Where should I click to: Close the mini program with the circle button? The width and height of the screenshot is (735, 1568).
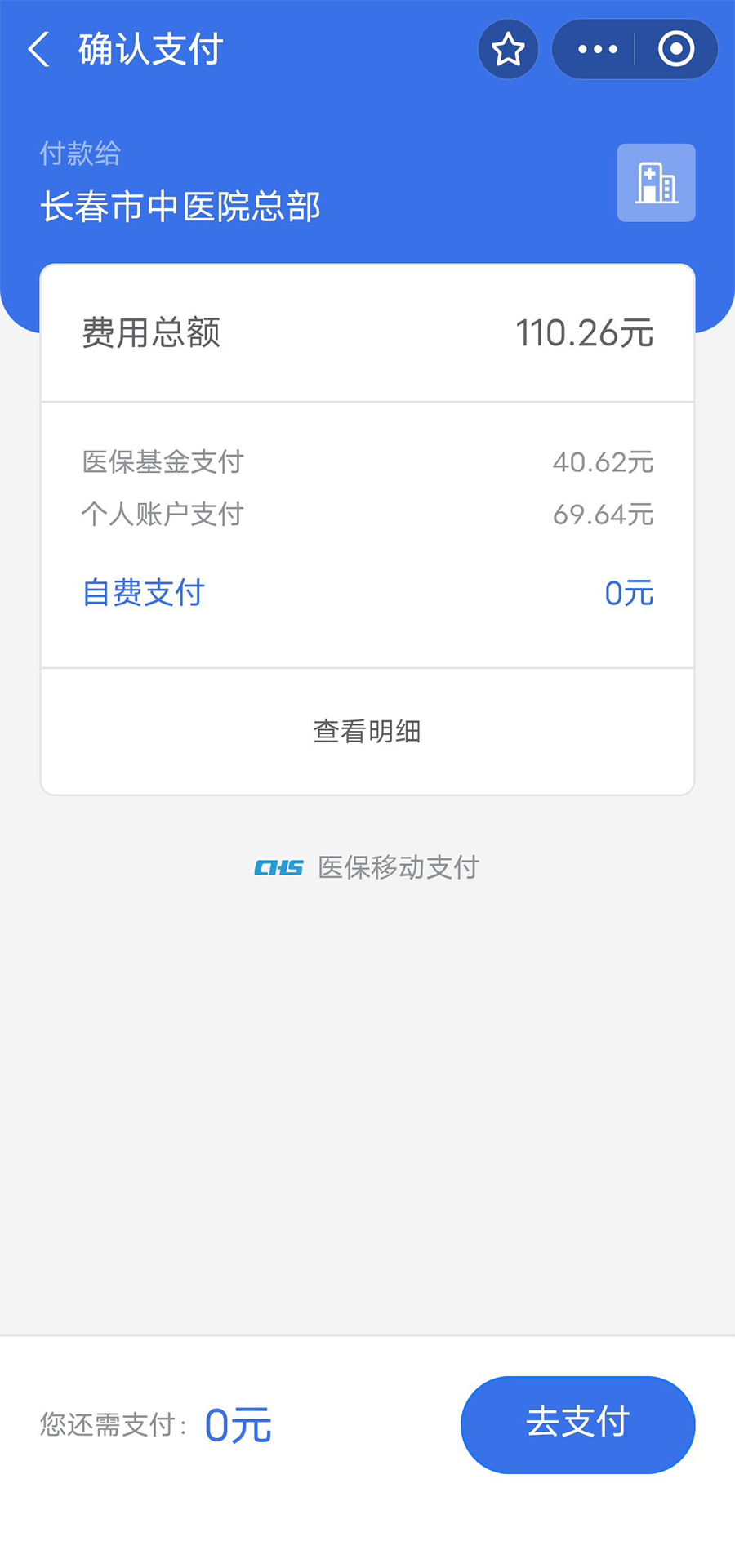coord(675,50)
